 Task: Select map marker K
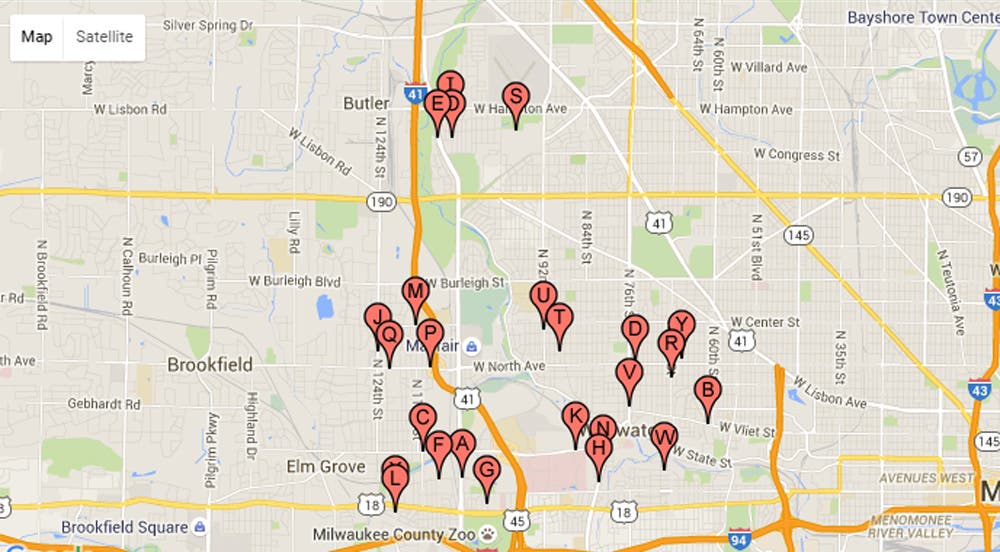[x=575, y=416]
